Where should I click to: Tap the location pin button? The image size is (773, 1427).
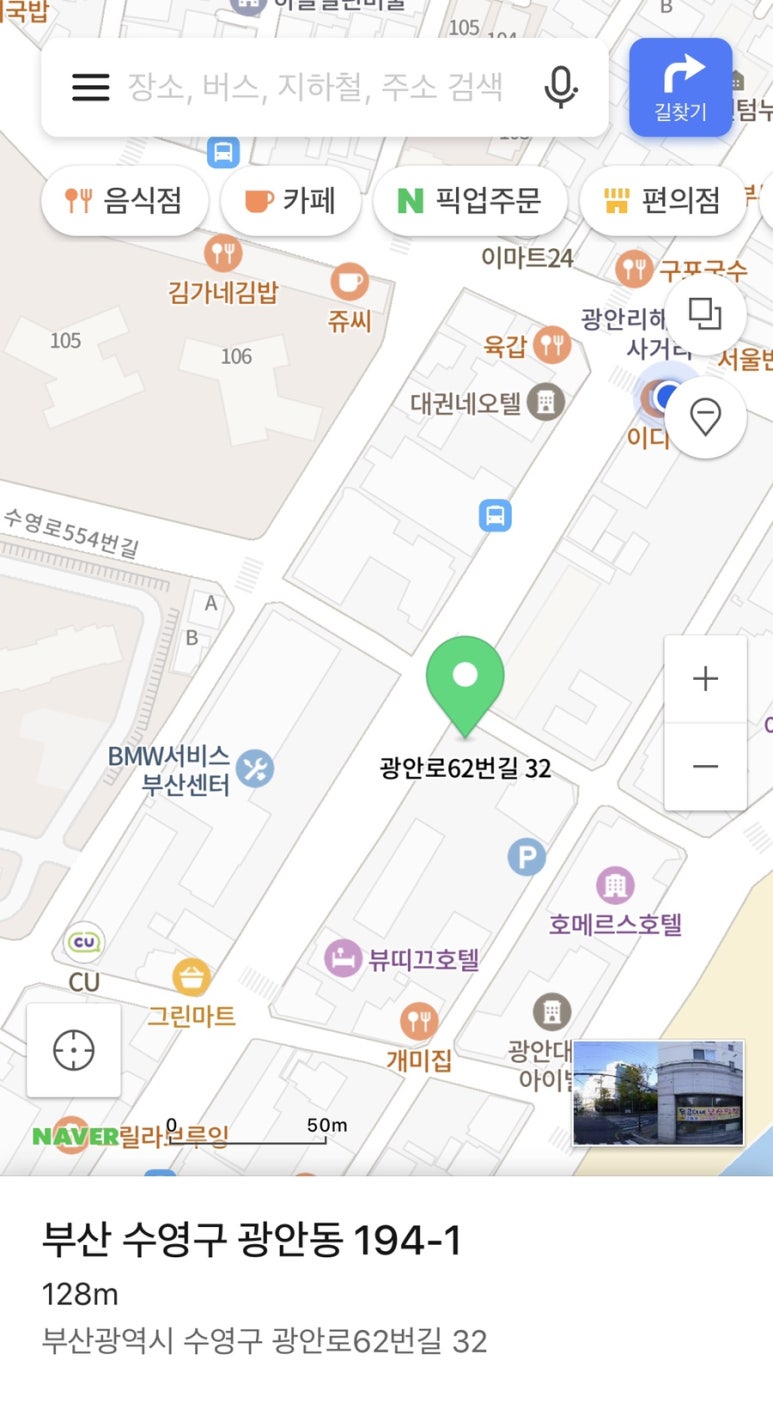pos(706,416)
